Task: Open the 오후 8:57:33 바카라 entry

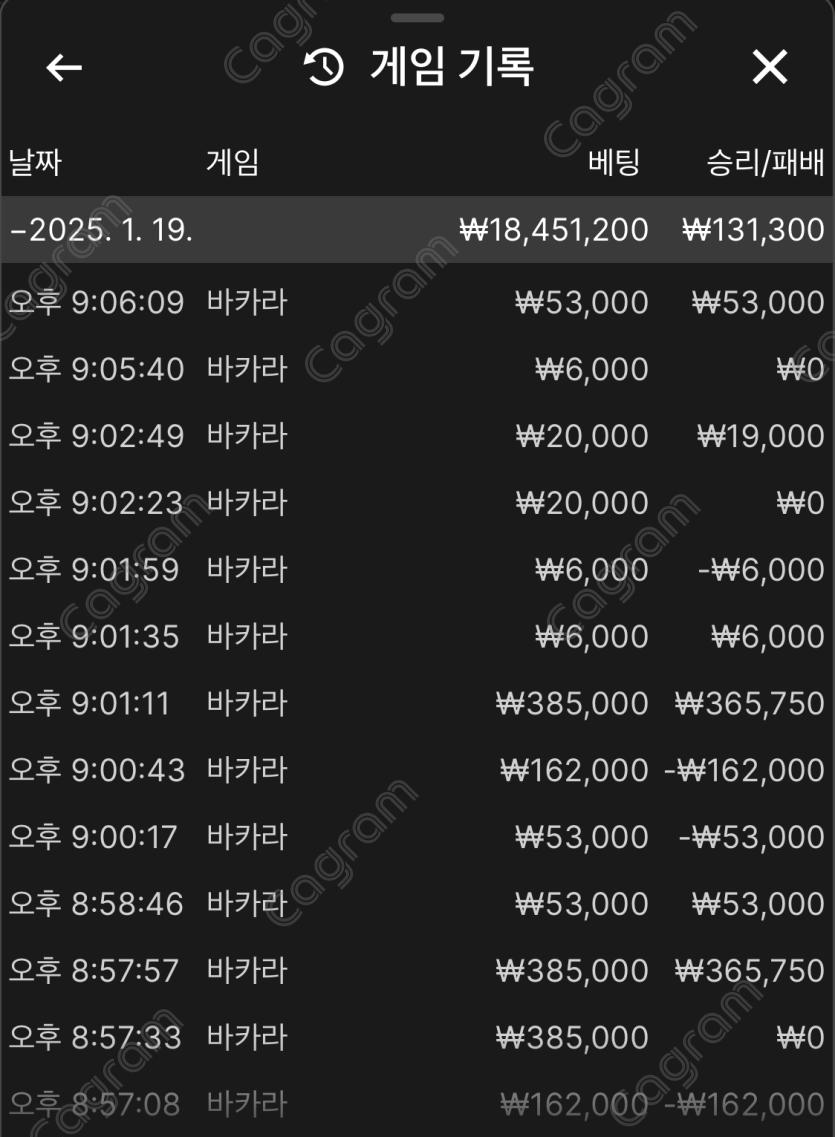Action: 417,1037
